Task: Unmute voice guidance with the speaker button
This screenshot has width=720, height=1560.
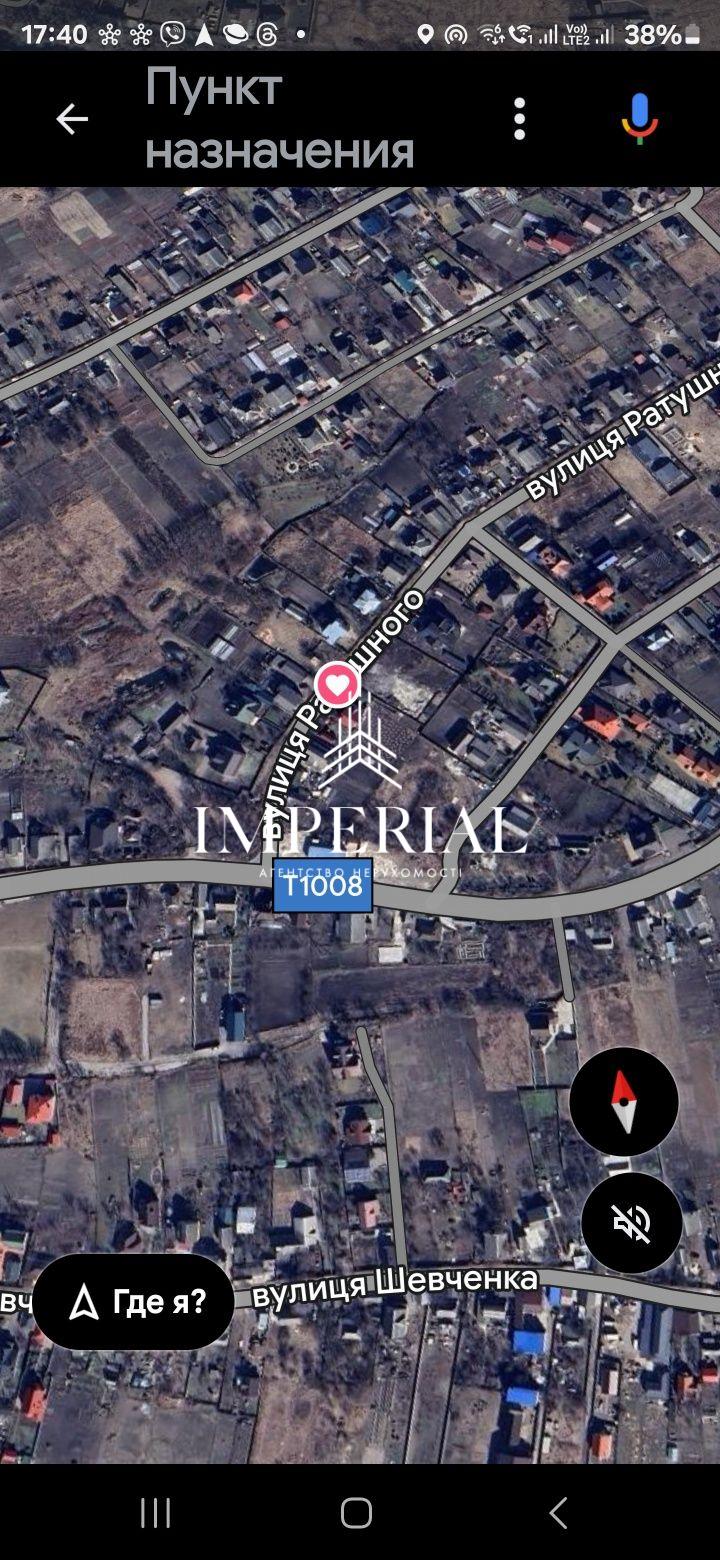Action: 632,1222
